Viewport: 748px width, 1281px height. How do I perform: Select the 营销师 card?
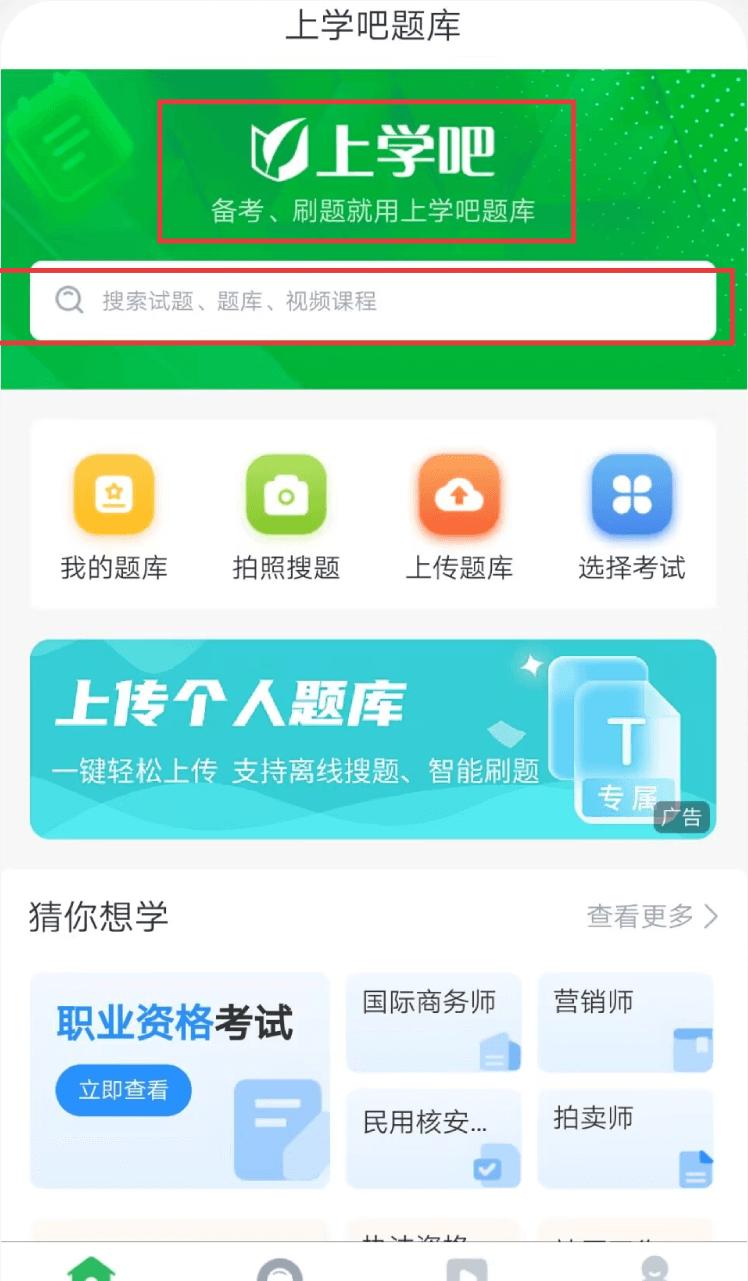[x=625, y=1022]
